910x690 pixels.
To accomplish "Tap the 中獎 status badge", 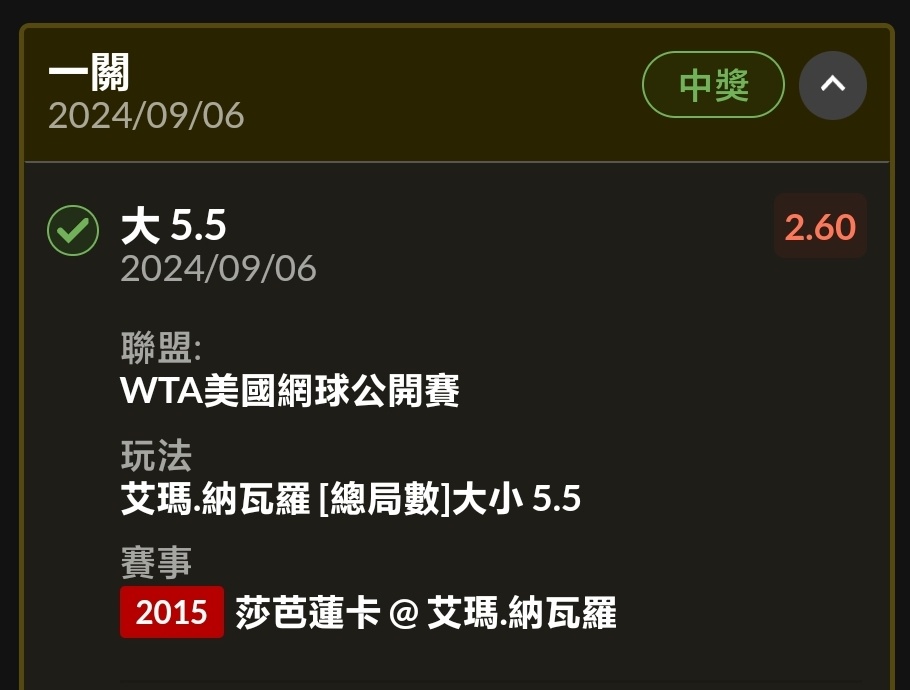I will tap(713, 86).
